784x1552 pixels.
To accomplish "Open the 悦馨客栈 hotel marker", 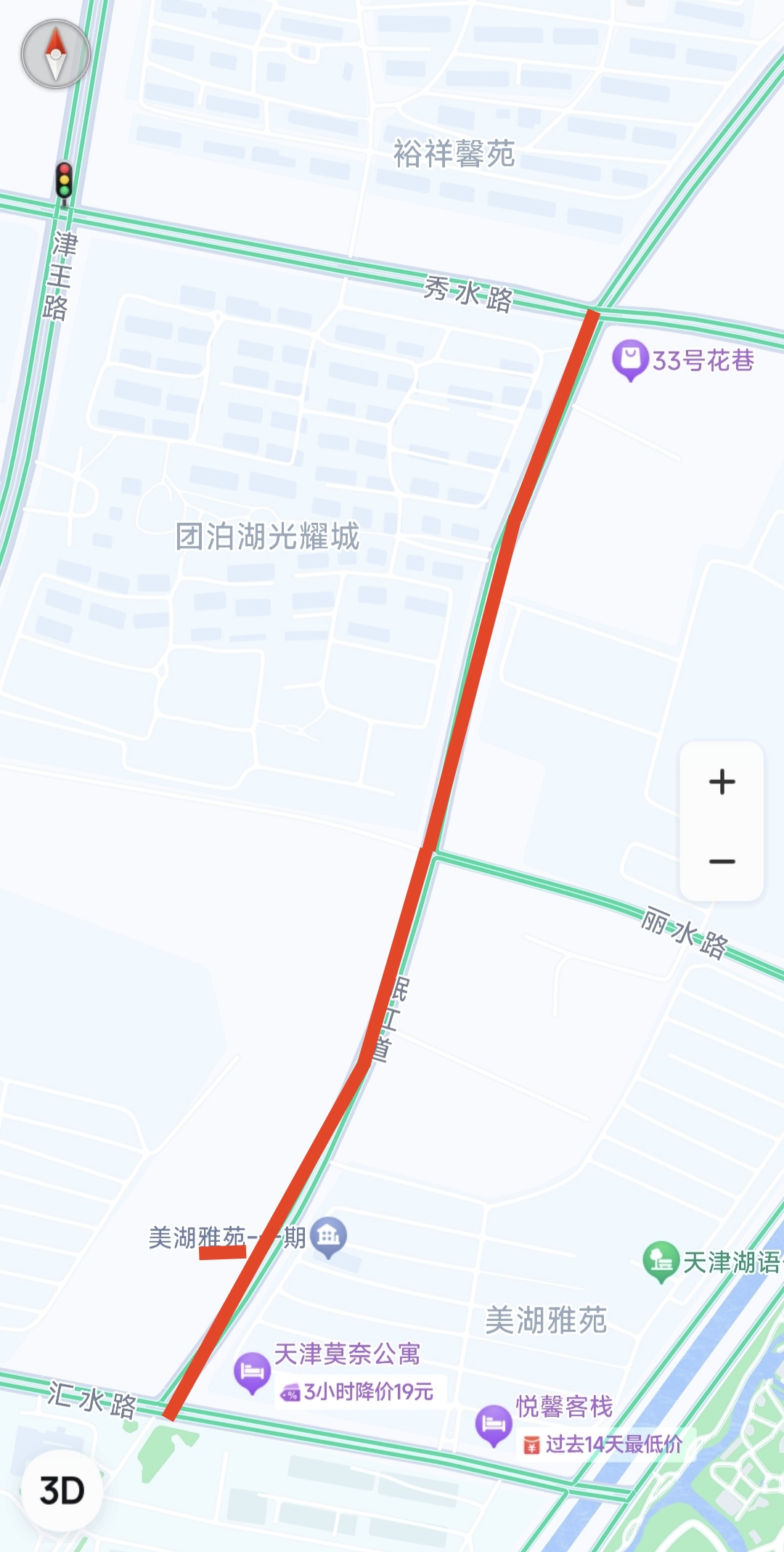I will click(x=494, y=1424).
